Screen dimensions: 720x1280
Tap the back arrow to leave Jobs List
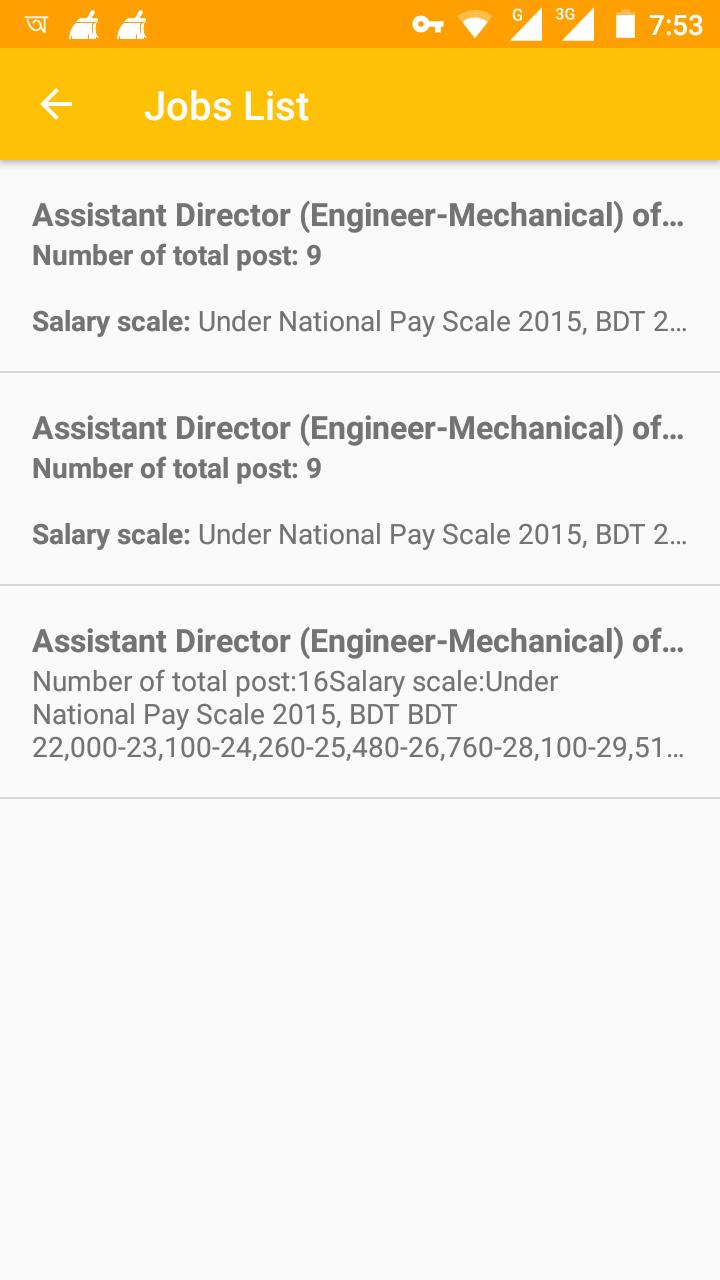(x=55, y=103)
